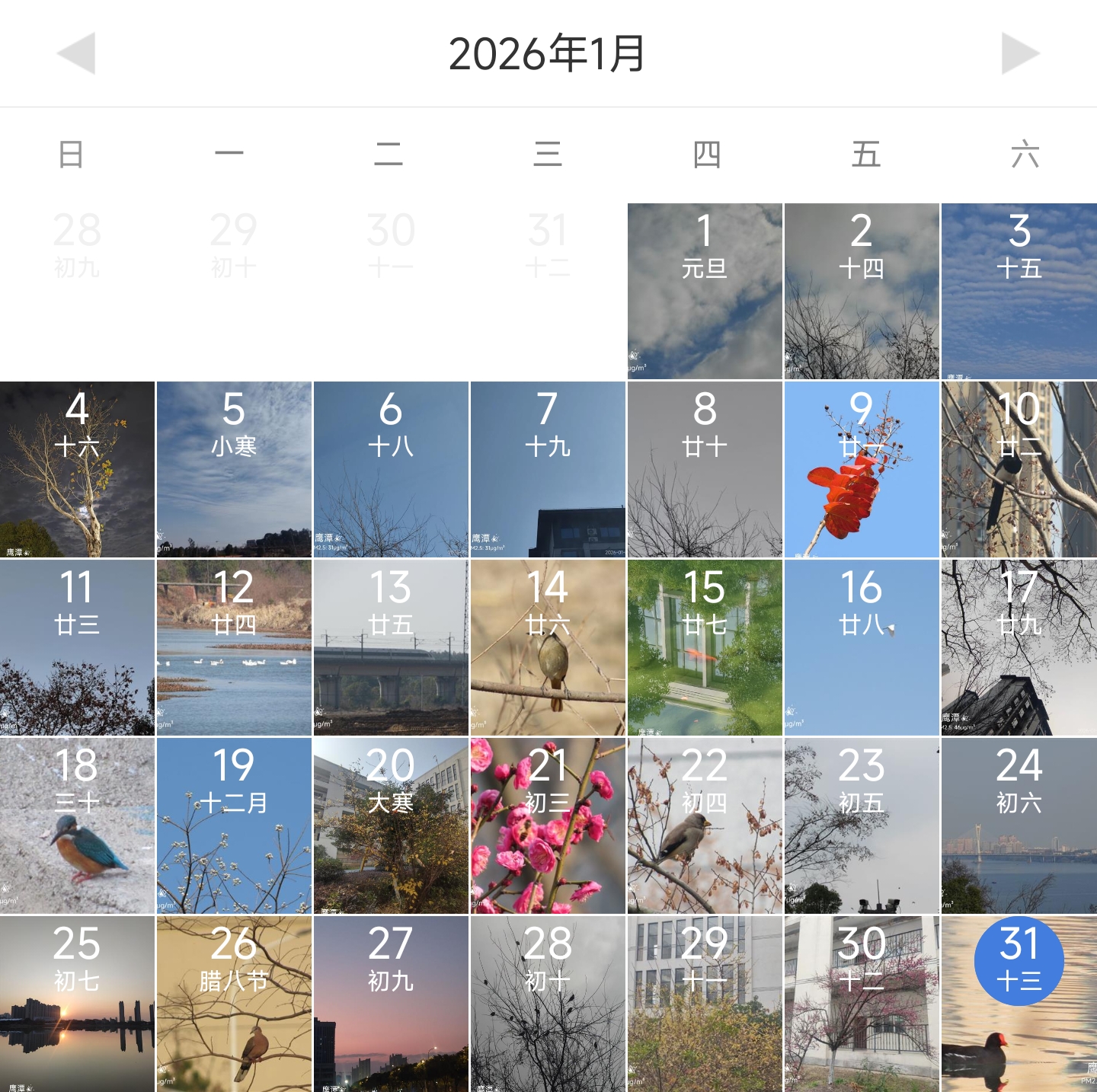View the January 30 blossom tree photo
The width and height of the screenshot is (1097, 1092).
862,1004
